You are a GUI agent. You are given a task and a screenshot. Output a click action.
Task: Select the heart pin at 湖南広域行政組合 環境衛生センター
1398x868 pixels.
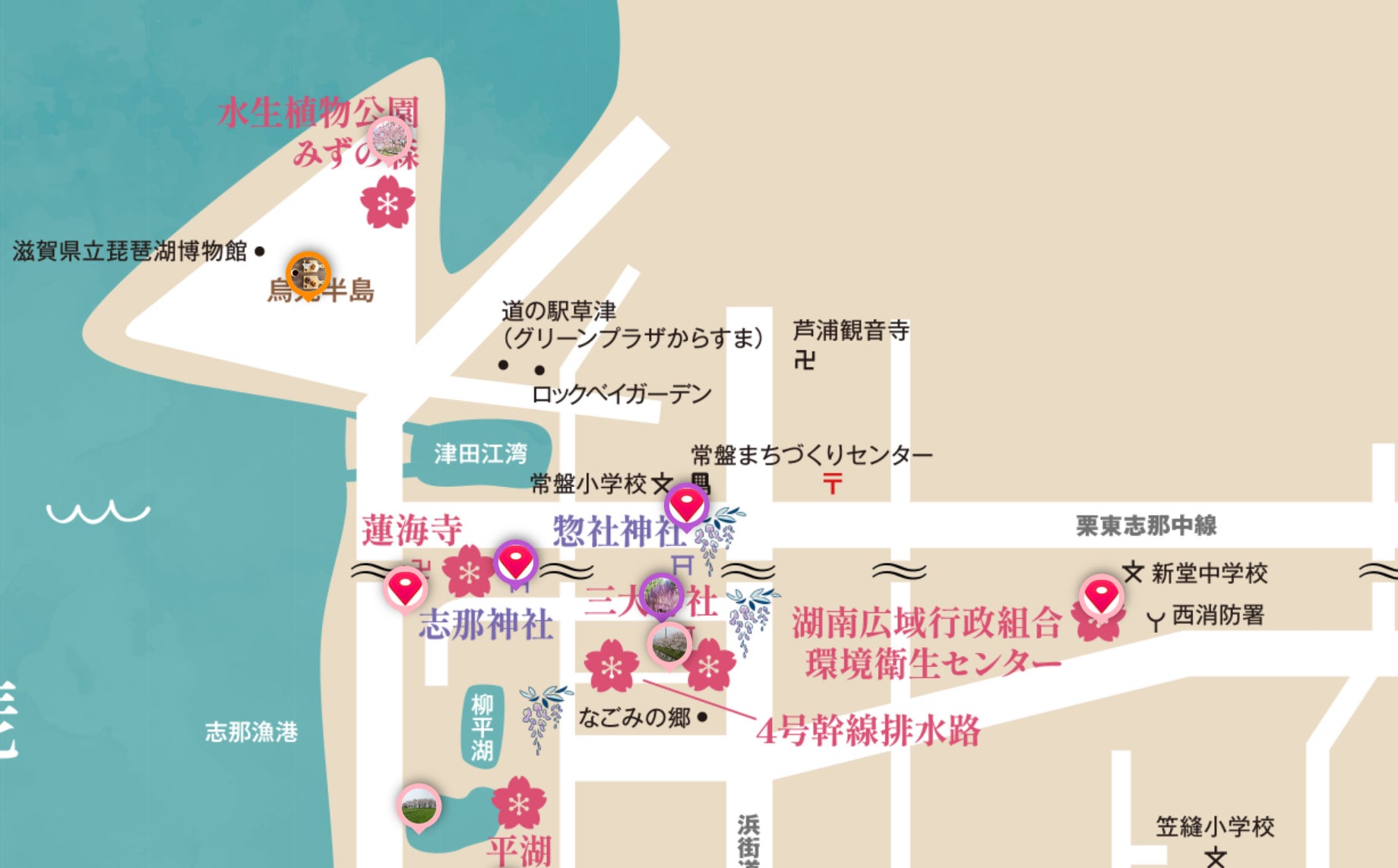(1102, 597)
